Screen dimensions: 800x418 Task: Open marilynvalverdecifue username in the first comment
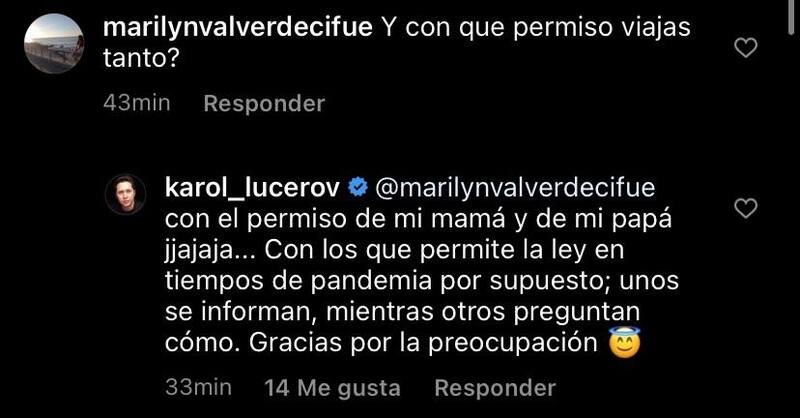point(240,28)
